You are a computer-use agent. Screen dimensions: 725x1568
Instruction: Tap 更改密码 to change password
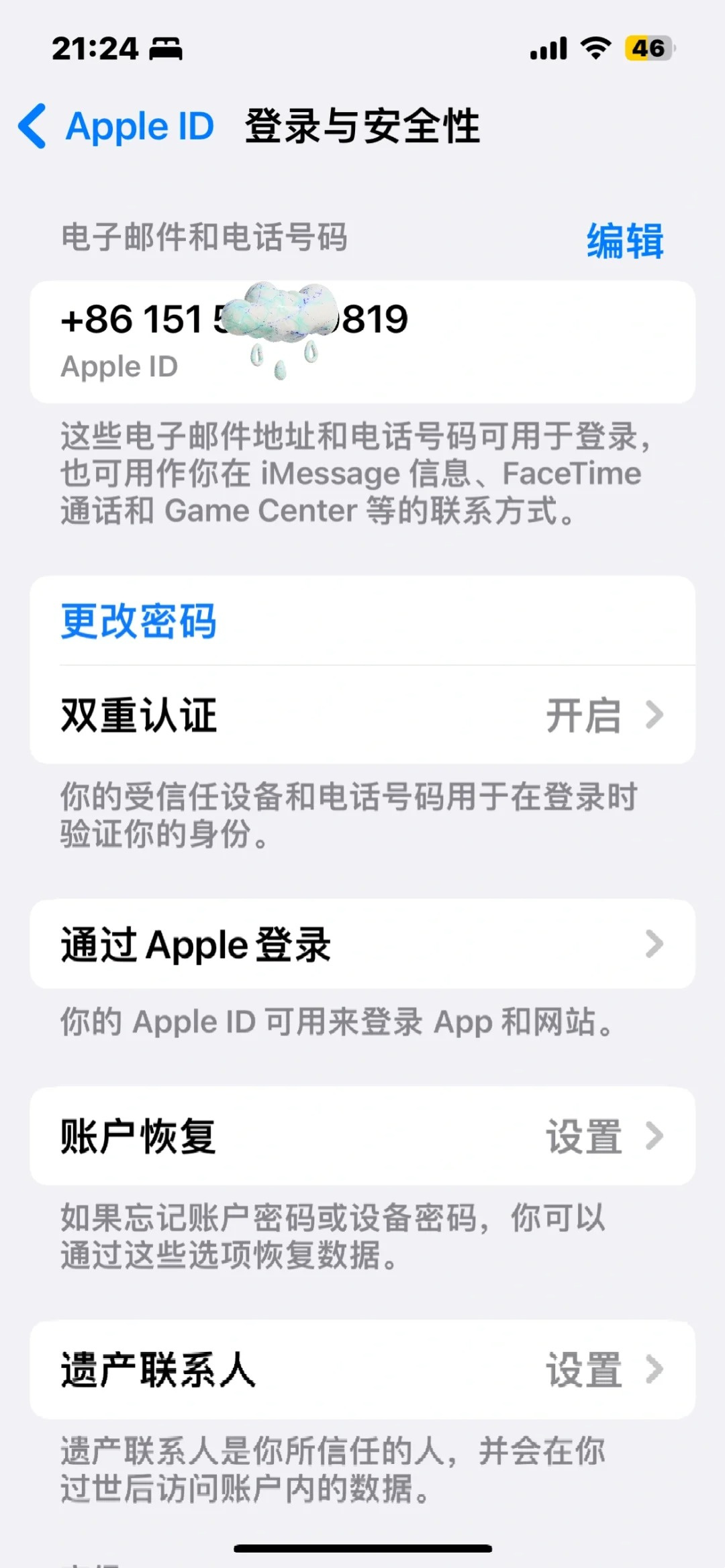pos(139,622)
